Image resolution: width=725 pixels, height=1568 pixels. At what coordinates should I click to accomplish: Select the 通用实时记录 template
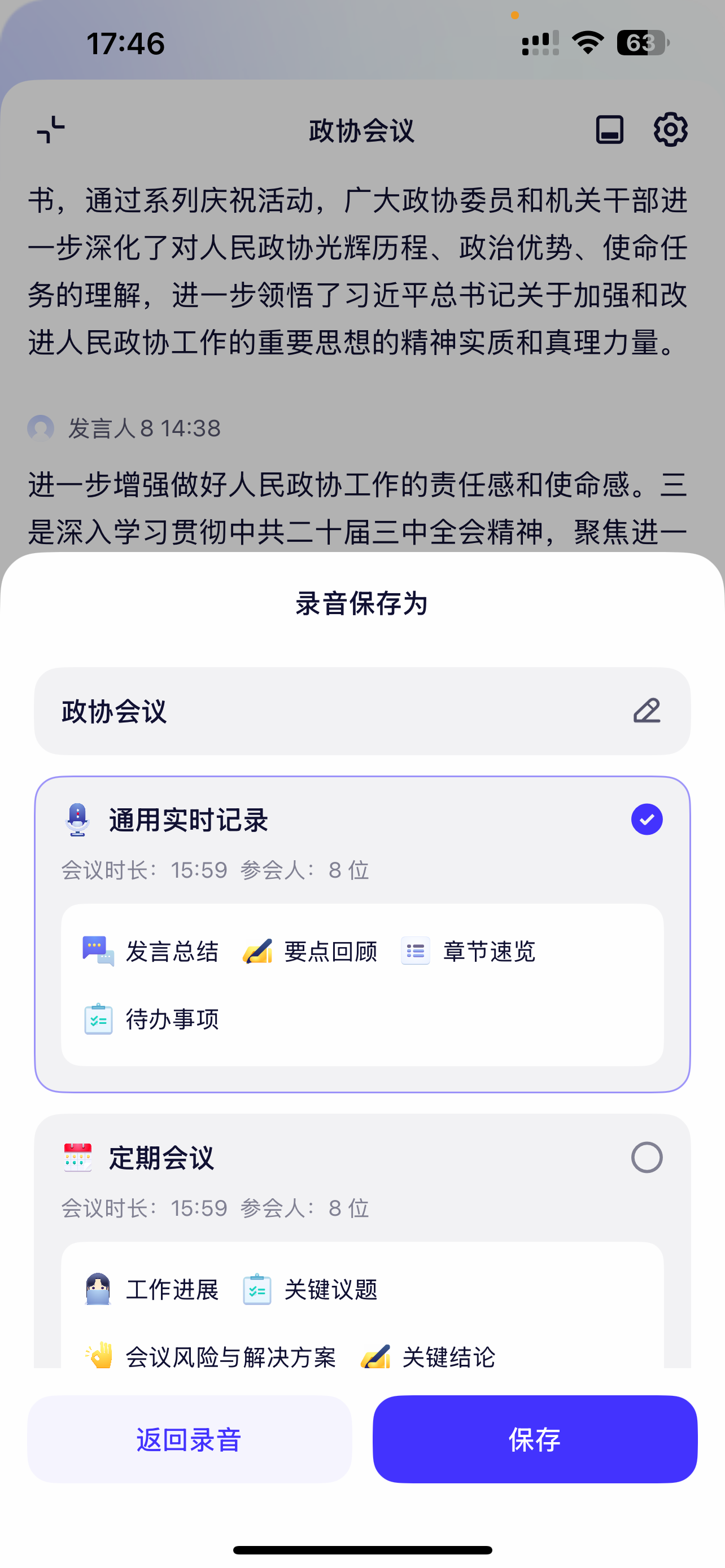362,934
